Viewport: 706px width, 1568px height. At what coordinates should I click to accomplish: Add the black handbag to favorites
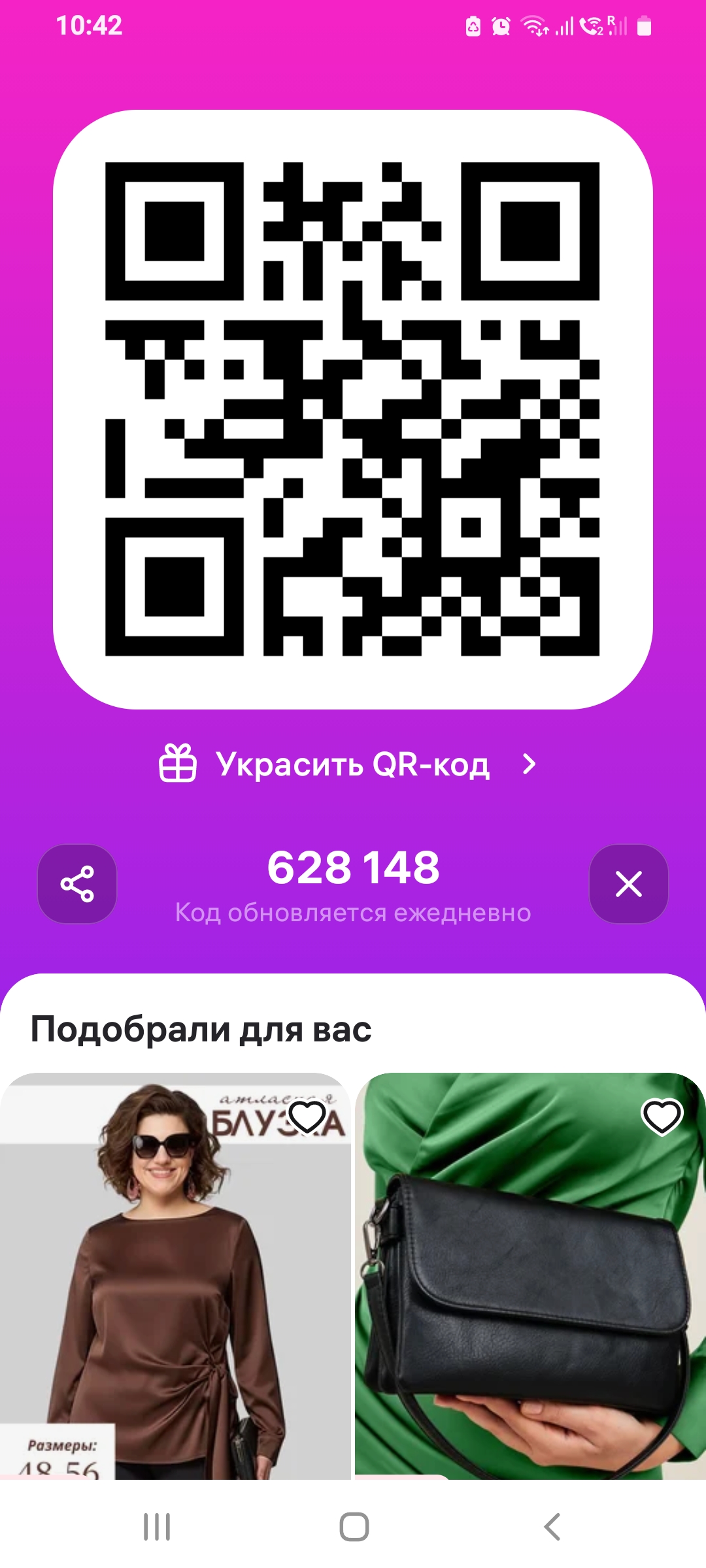pos(662,1117)
